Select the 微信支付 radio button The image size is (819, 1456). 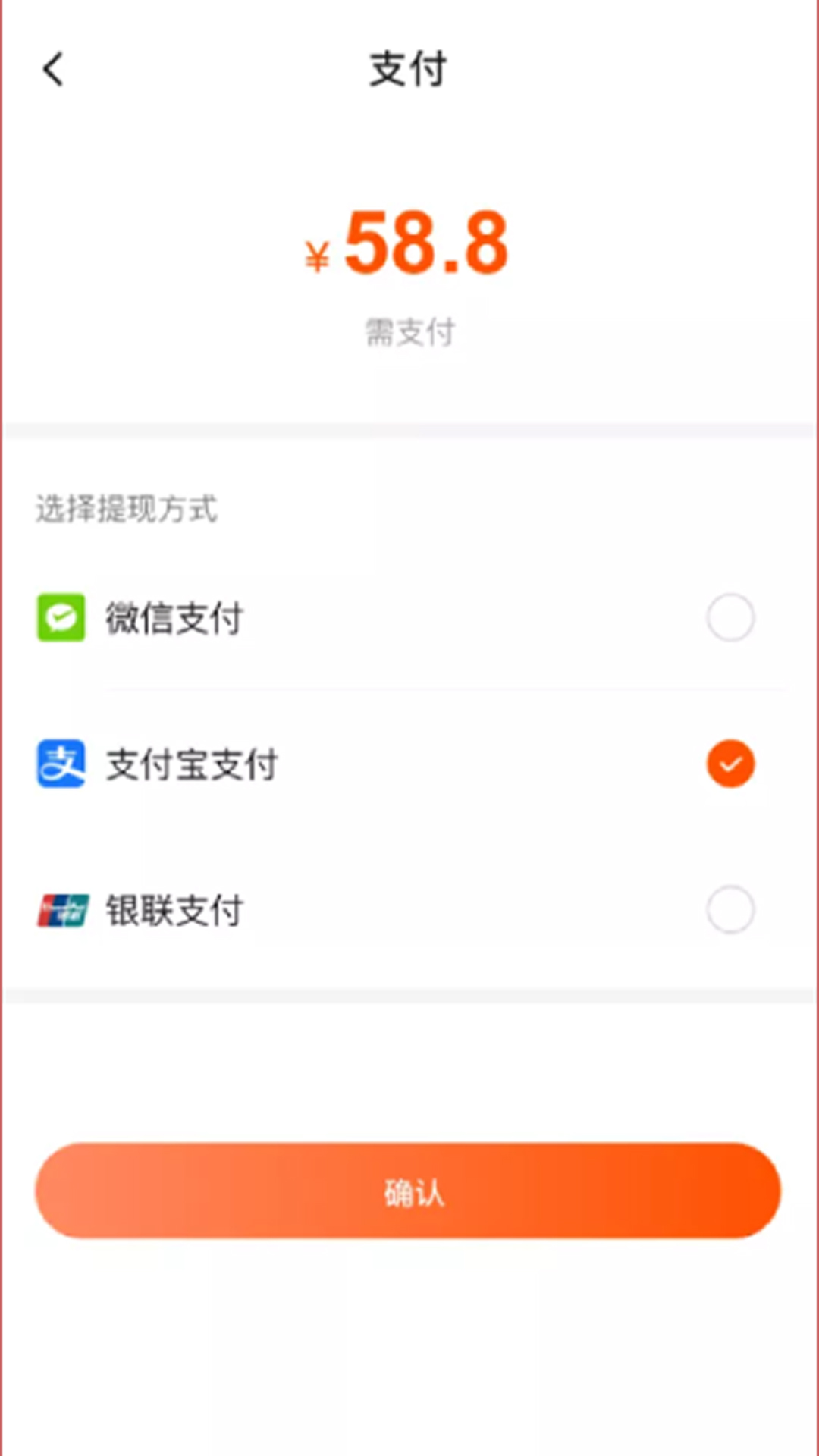730,617
